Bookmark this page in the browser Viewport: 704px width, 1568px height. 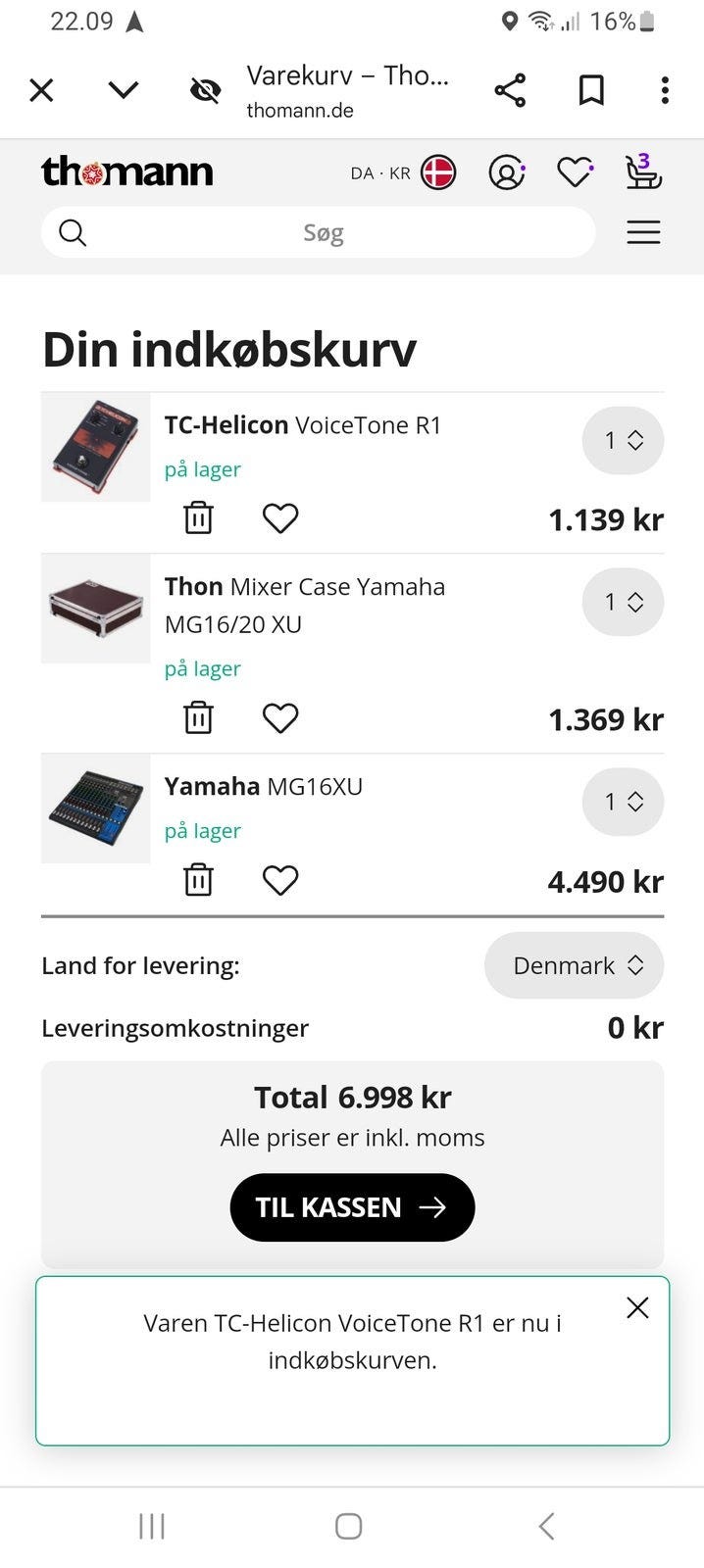[x=590, y=90]
